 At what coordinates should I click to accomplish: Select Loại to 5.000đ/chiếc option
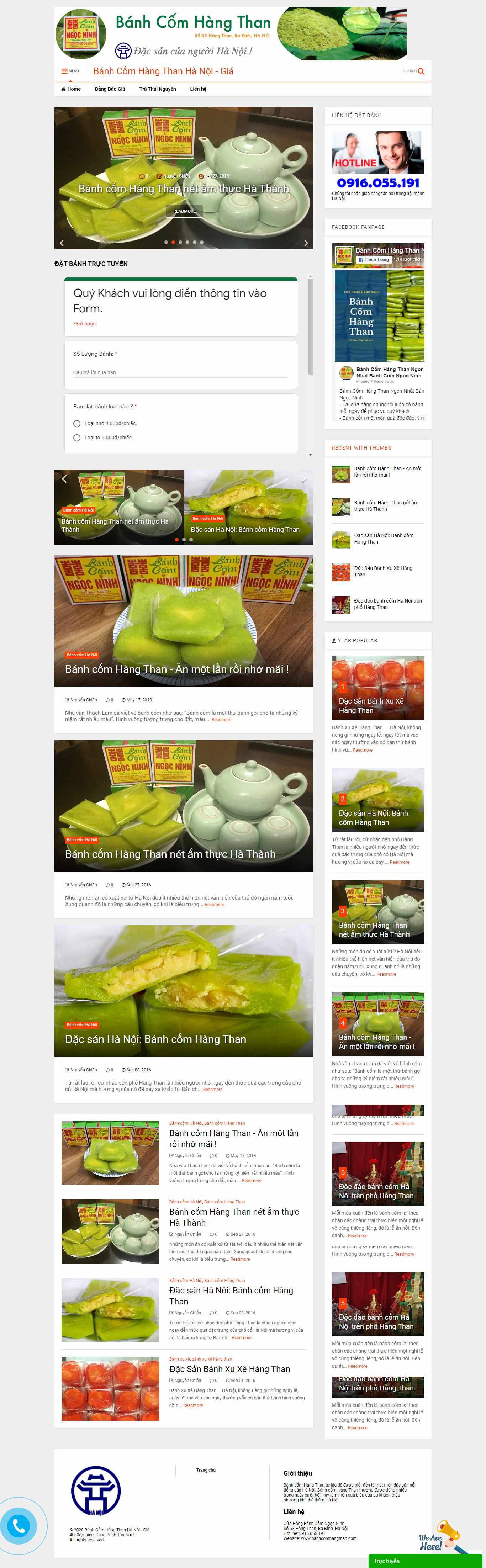pyautogui.click(x=77, y=438)
